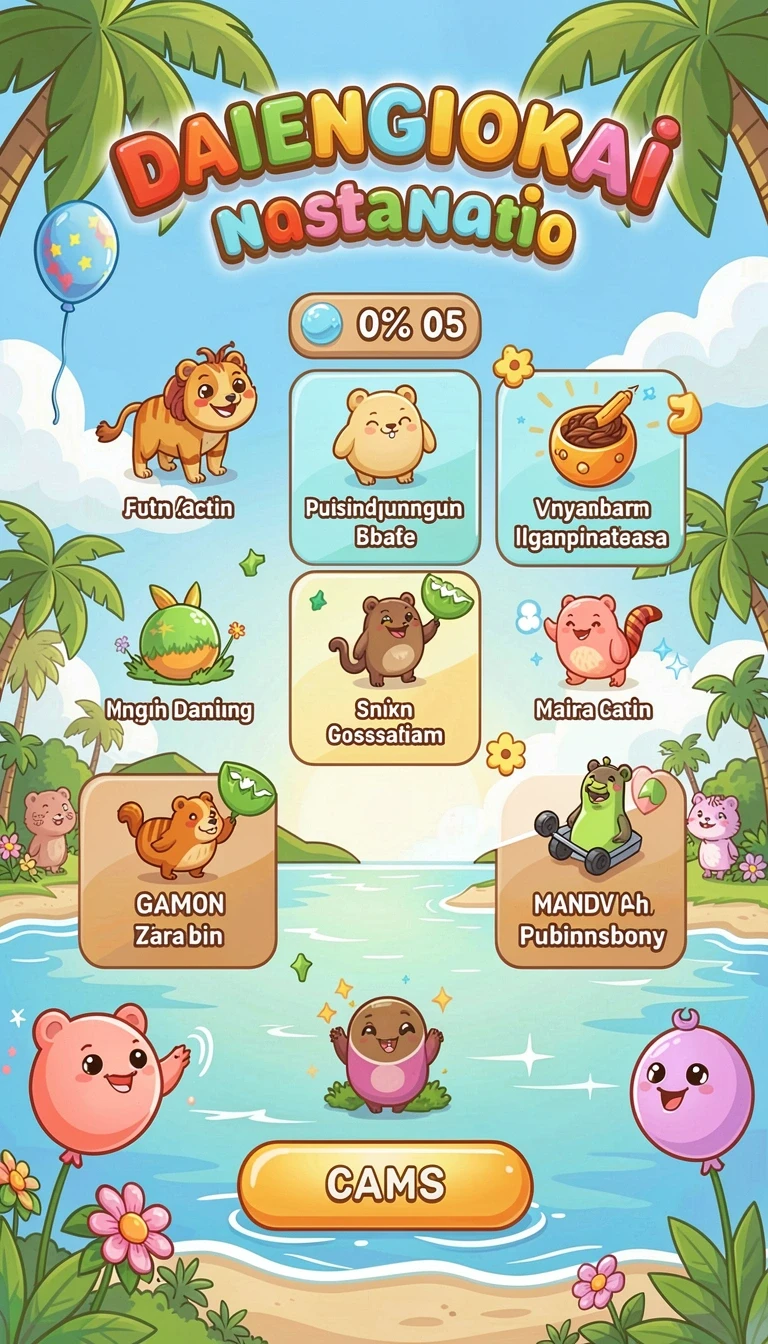This screenshot has width=768, height=1344.
Task: Open the GAMON Zara bin card
Action: tap(178, 871)
